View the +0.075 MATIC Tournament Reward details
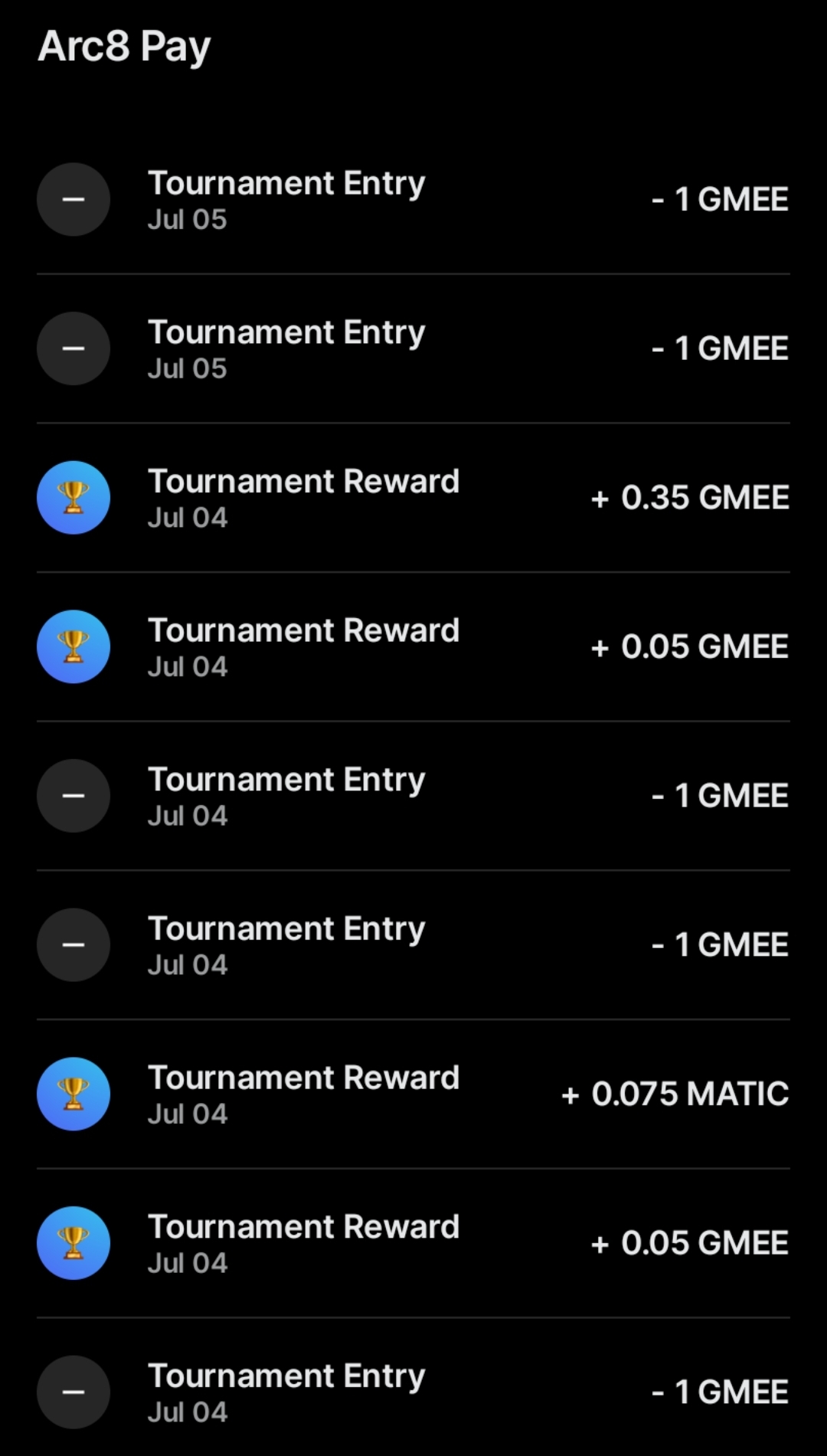Screen dimensions: 827x1456 [x=413, y=1094]
